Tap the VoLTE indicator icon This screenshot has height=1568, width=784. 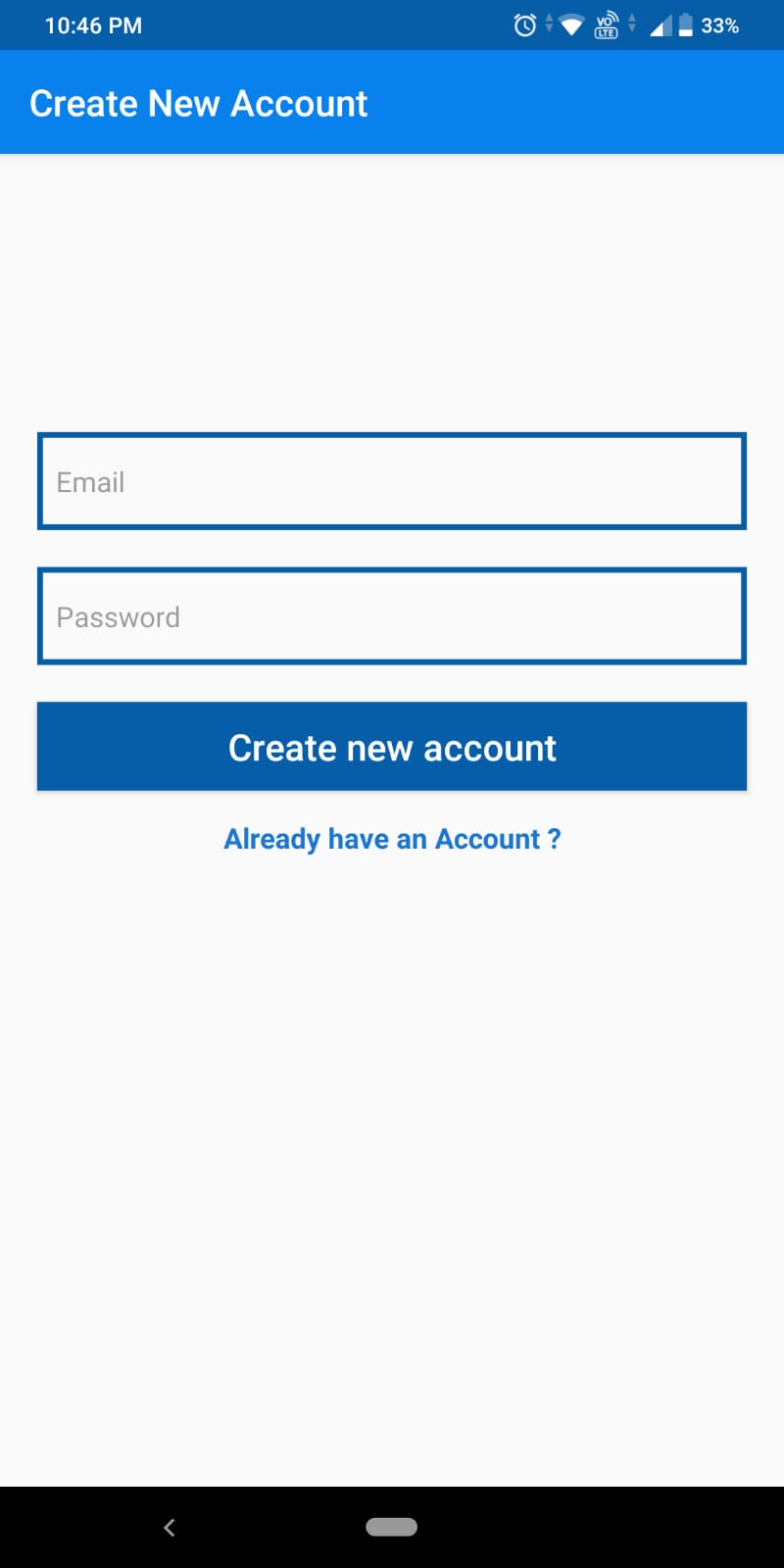(x=608, y=25)
